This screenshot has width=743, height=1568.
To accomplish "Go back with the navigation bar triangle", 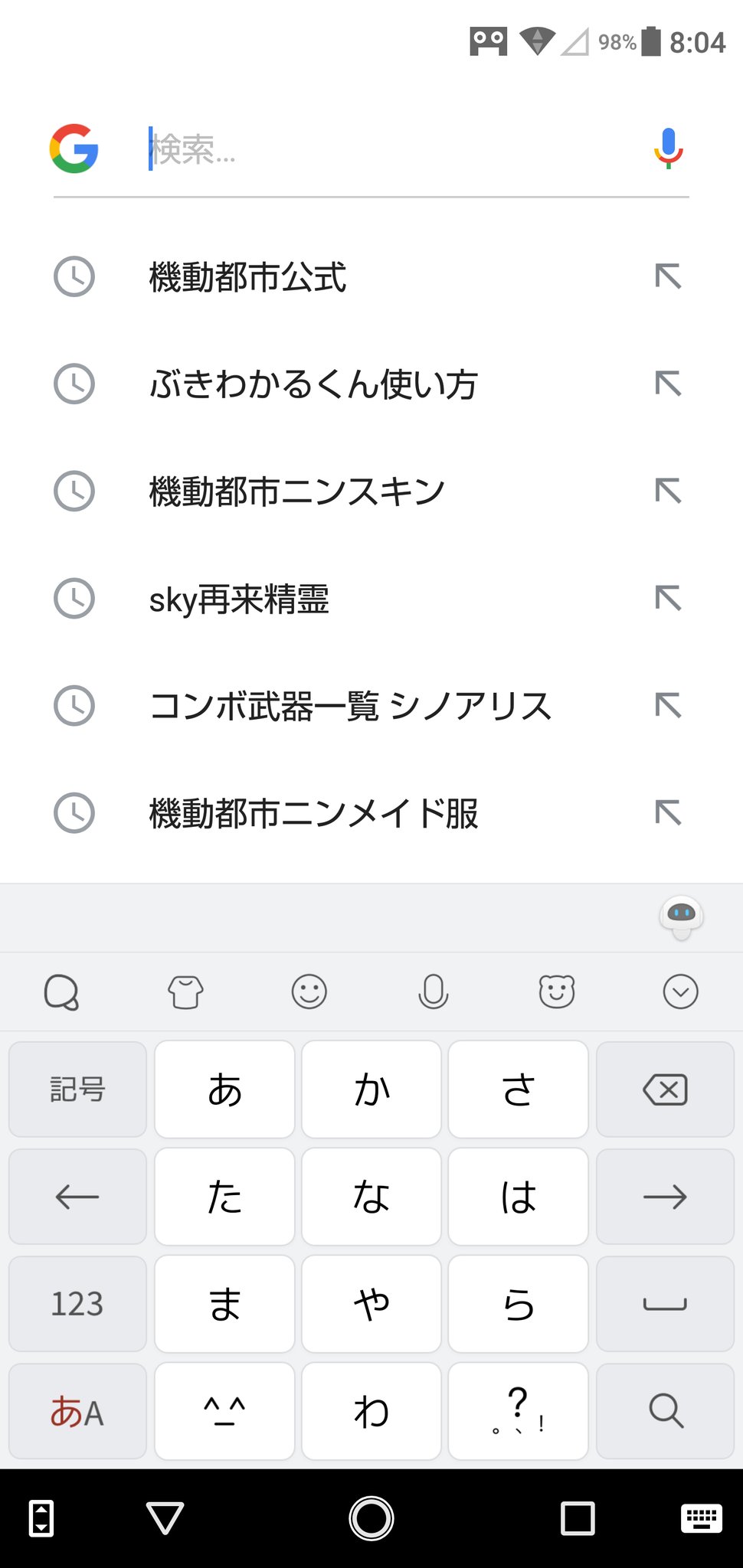I will [165, 1517].
